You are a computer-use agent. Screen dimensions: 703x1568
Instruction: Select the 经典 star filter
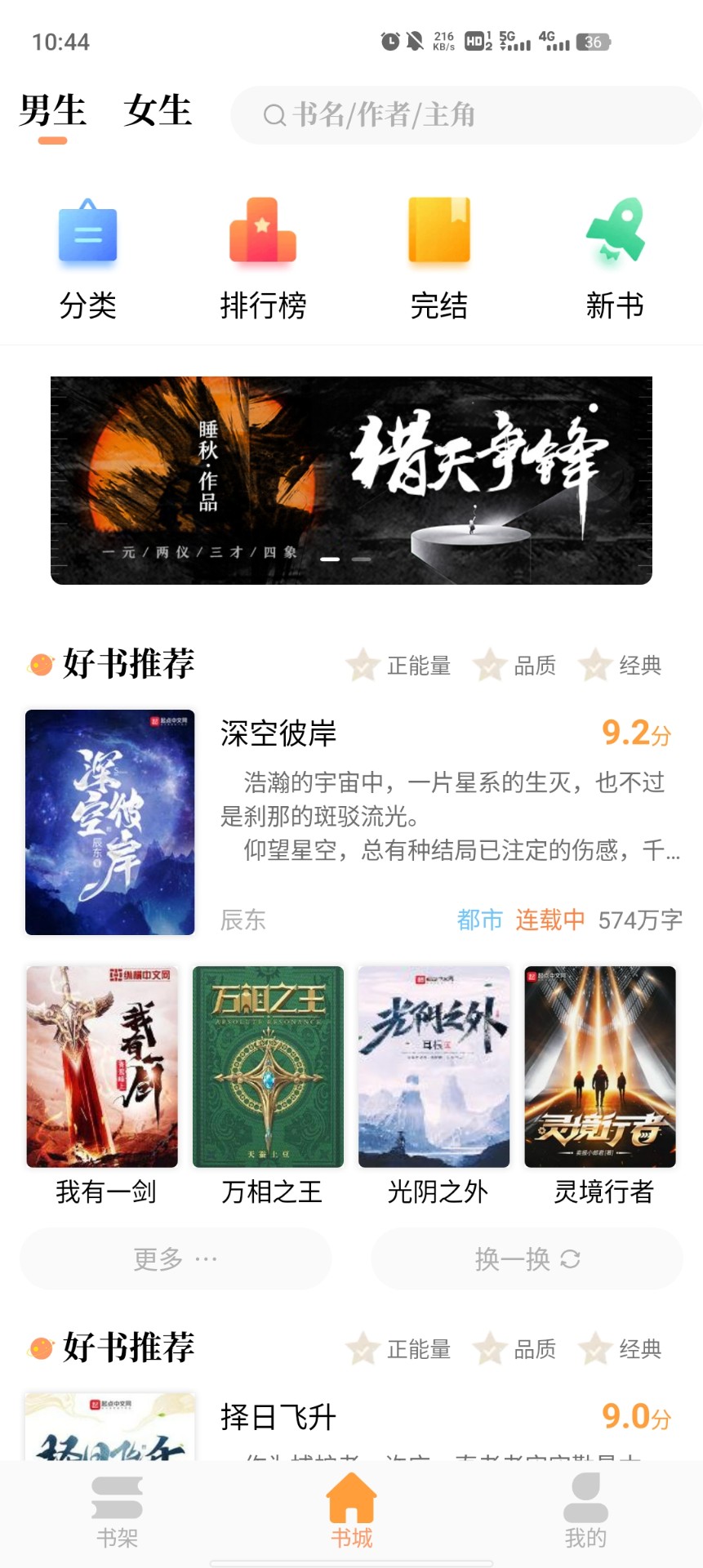[x=596, y=665]
